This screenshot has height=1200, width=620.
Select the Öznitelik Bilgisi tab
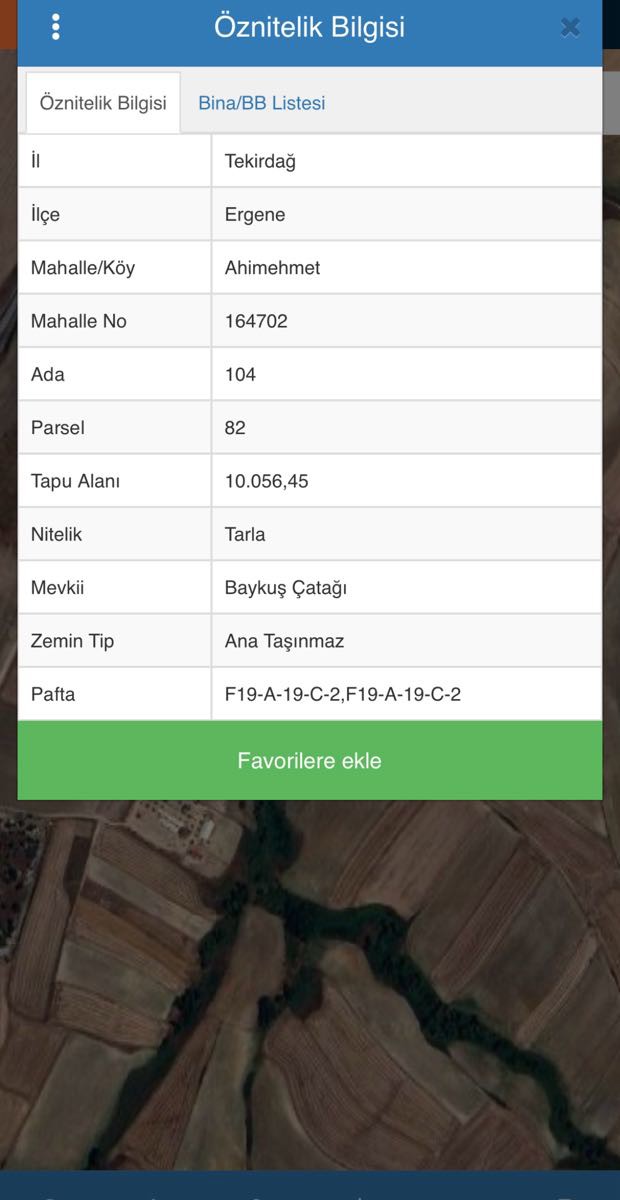coord(103,103)
